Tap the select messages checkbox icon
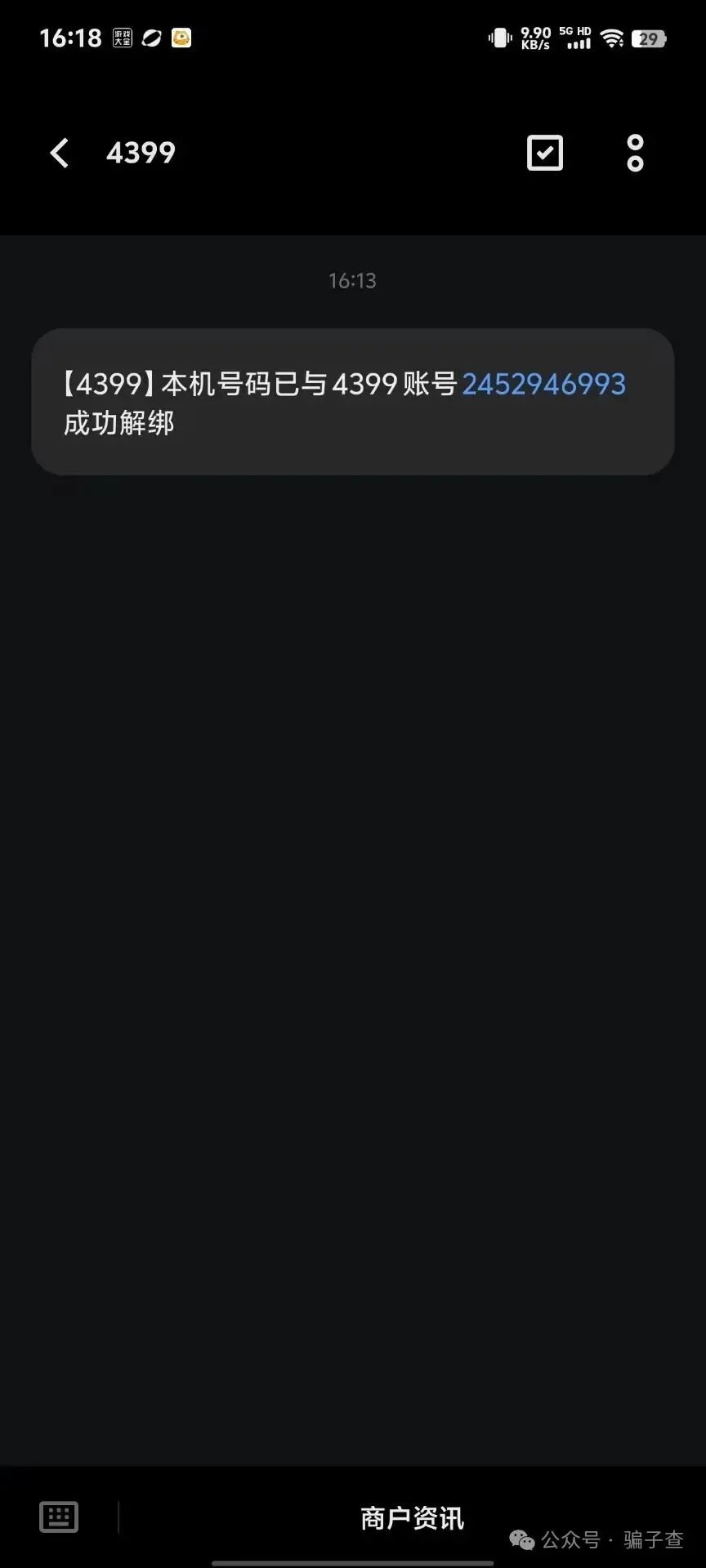 coord(545,153)
